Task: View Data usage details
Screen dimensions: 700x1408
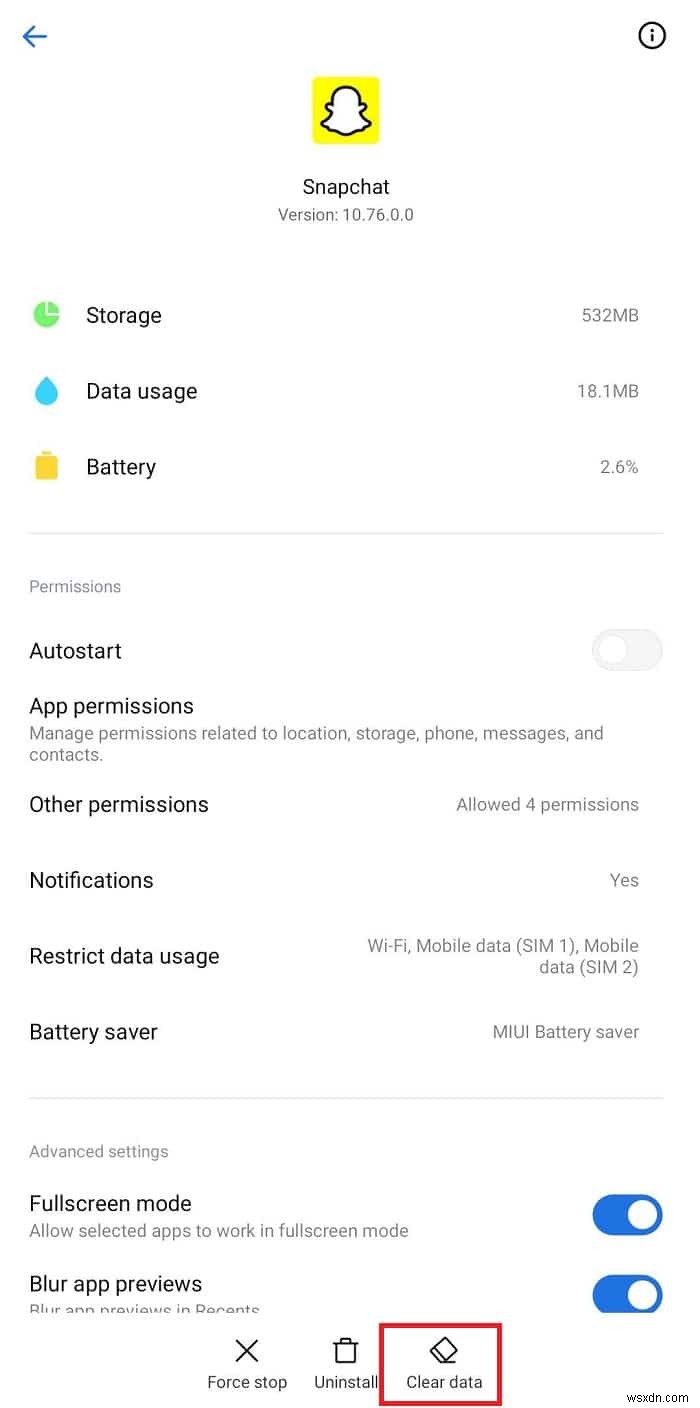Action: point(141,391)
